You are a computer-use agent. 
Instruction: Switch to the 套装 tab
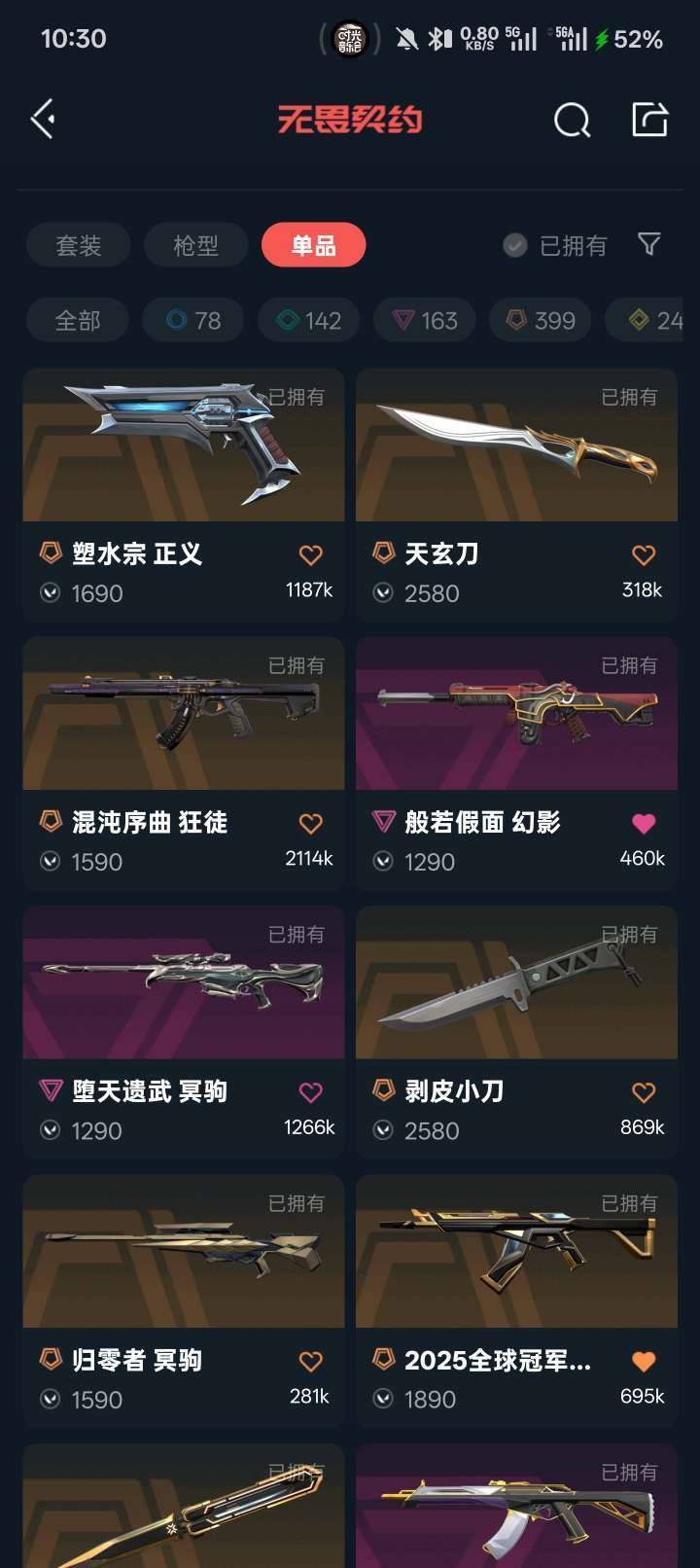(x=79, y=245)
